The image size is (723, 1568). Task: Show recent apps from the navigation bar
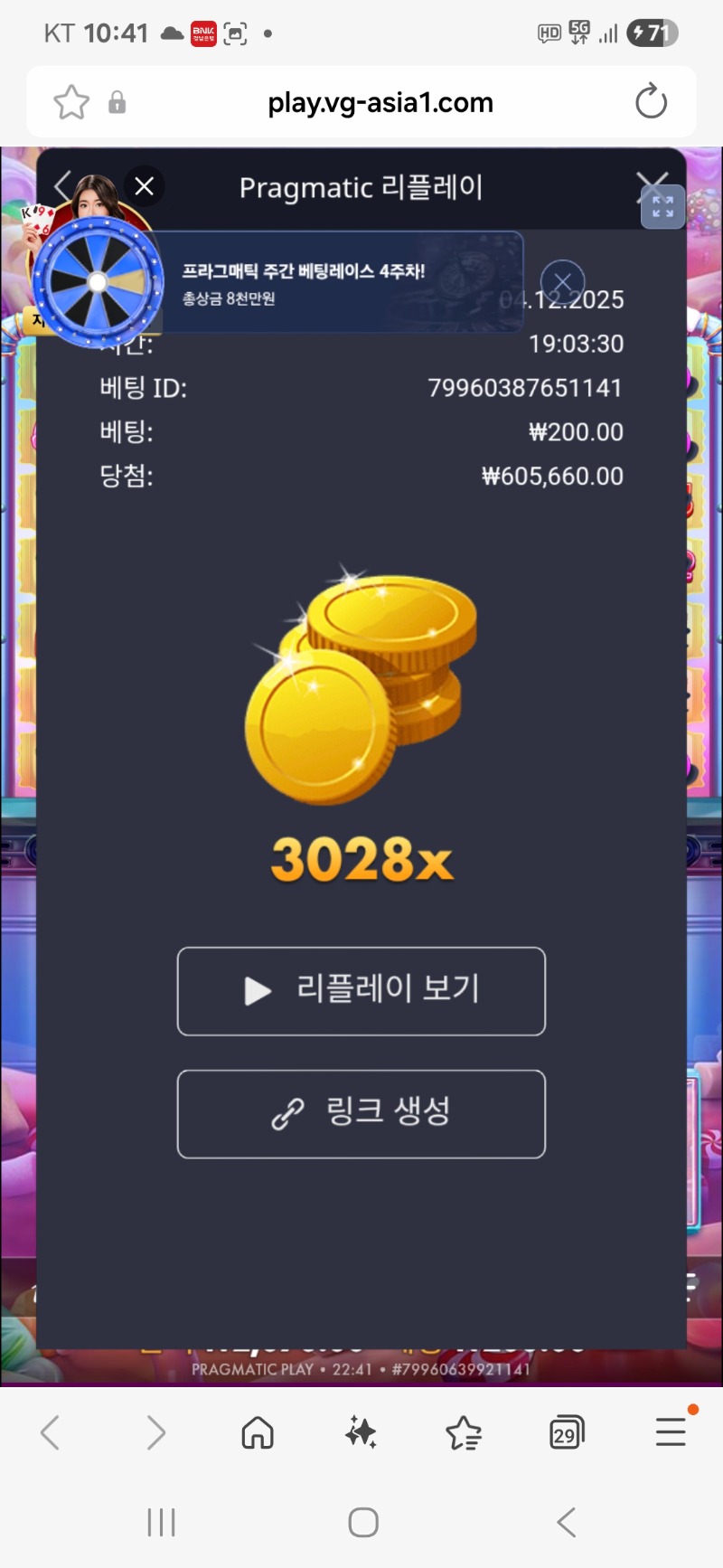pos(161,1523)
